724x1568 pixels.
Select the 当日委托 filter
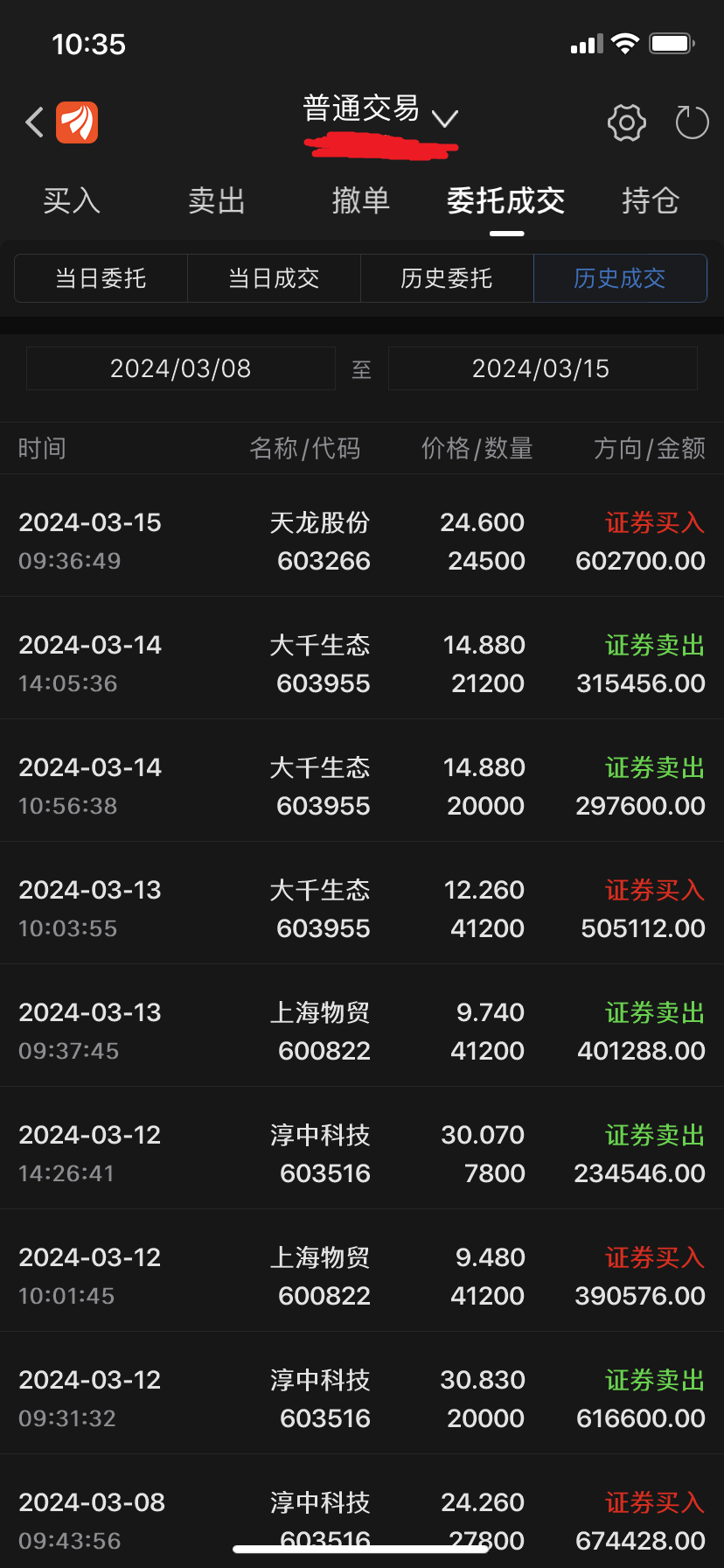(x=100, y=277)
